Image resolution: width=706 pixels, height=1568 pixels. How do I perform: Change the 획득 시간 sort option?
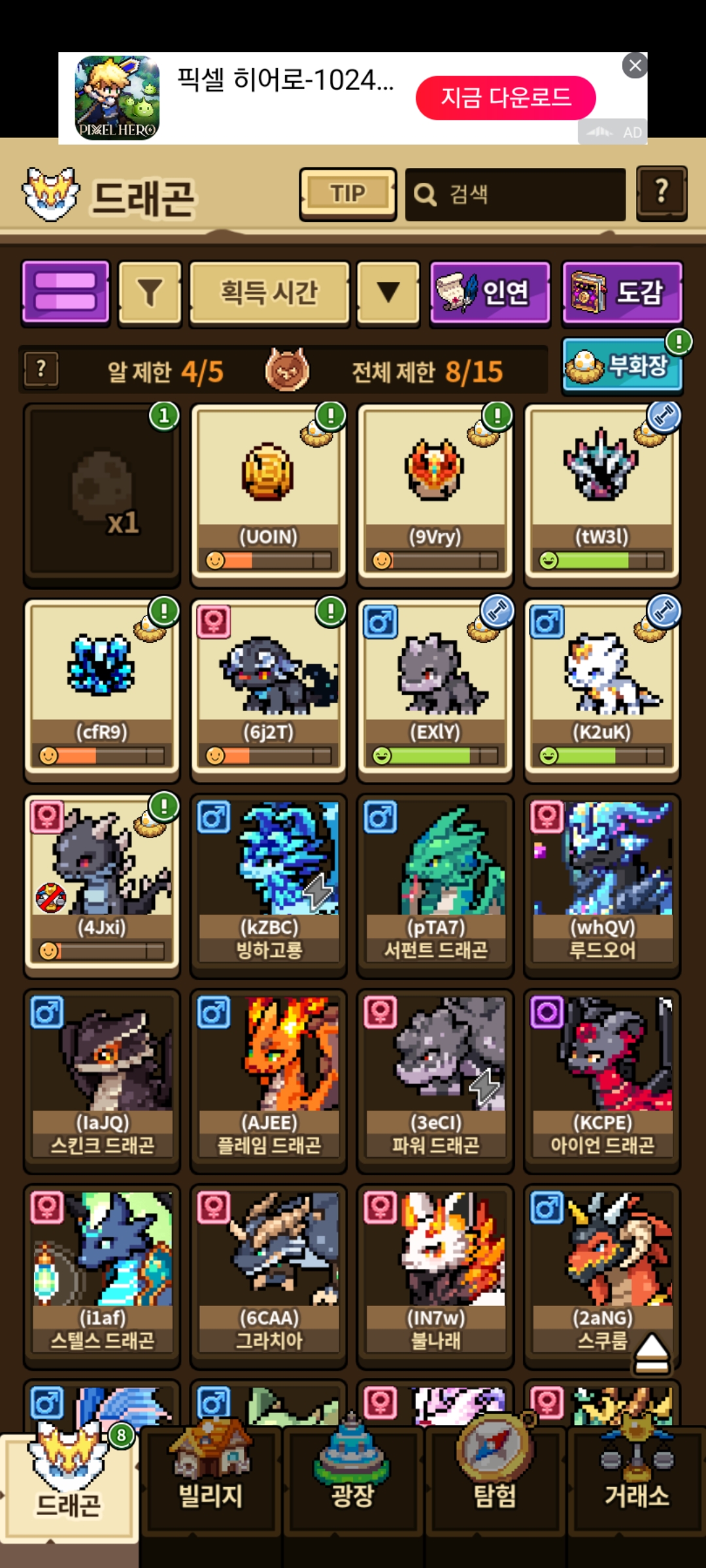[x=269, y=292]
